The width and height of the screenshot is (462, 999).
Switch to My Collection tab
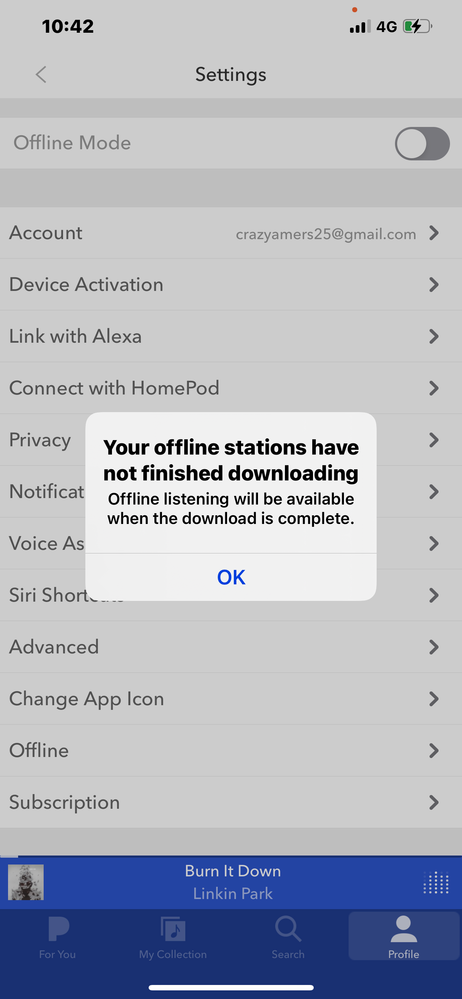click(173, 938)
